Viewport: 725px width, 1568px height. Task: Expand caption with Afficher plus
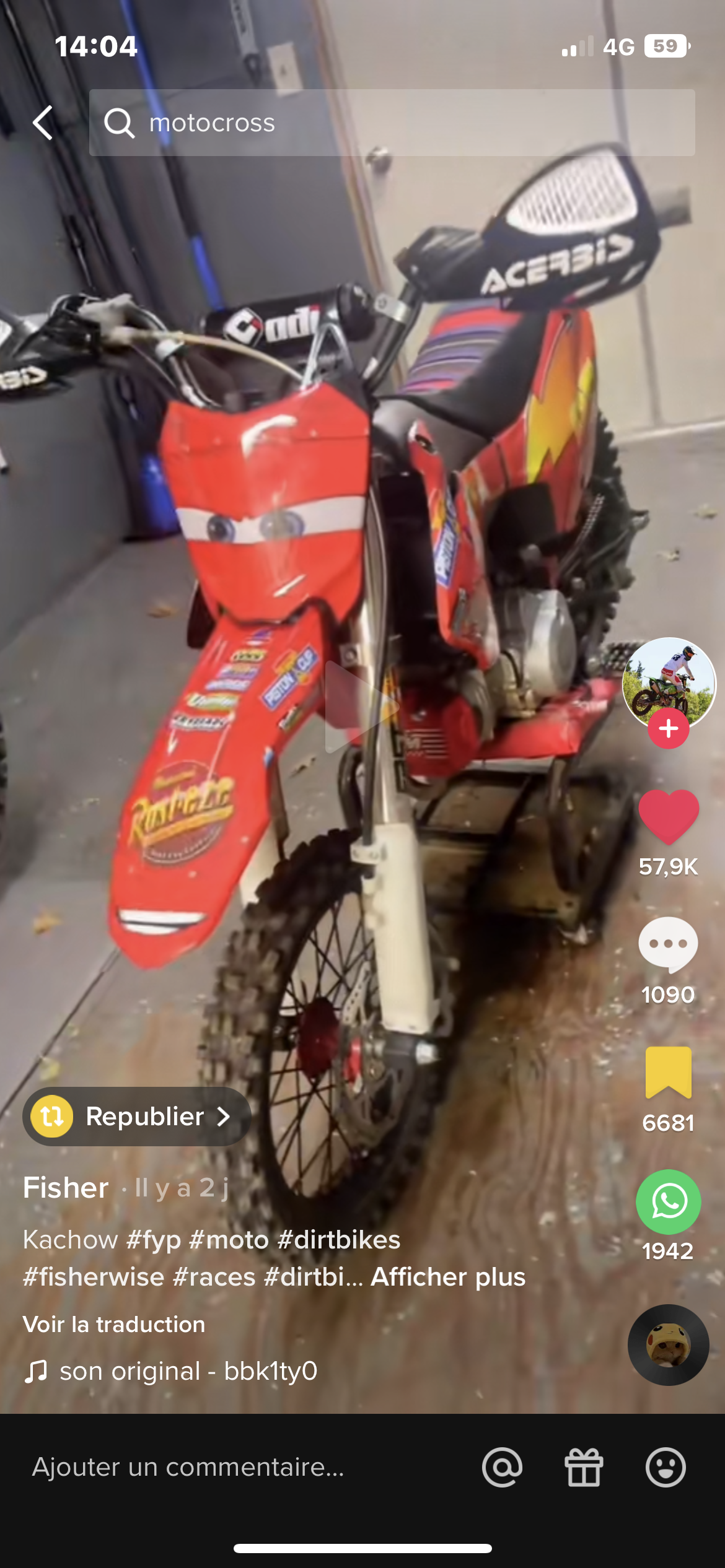click(447, 1277)
